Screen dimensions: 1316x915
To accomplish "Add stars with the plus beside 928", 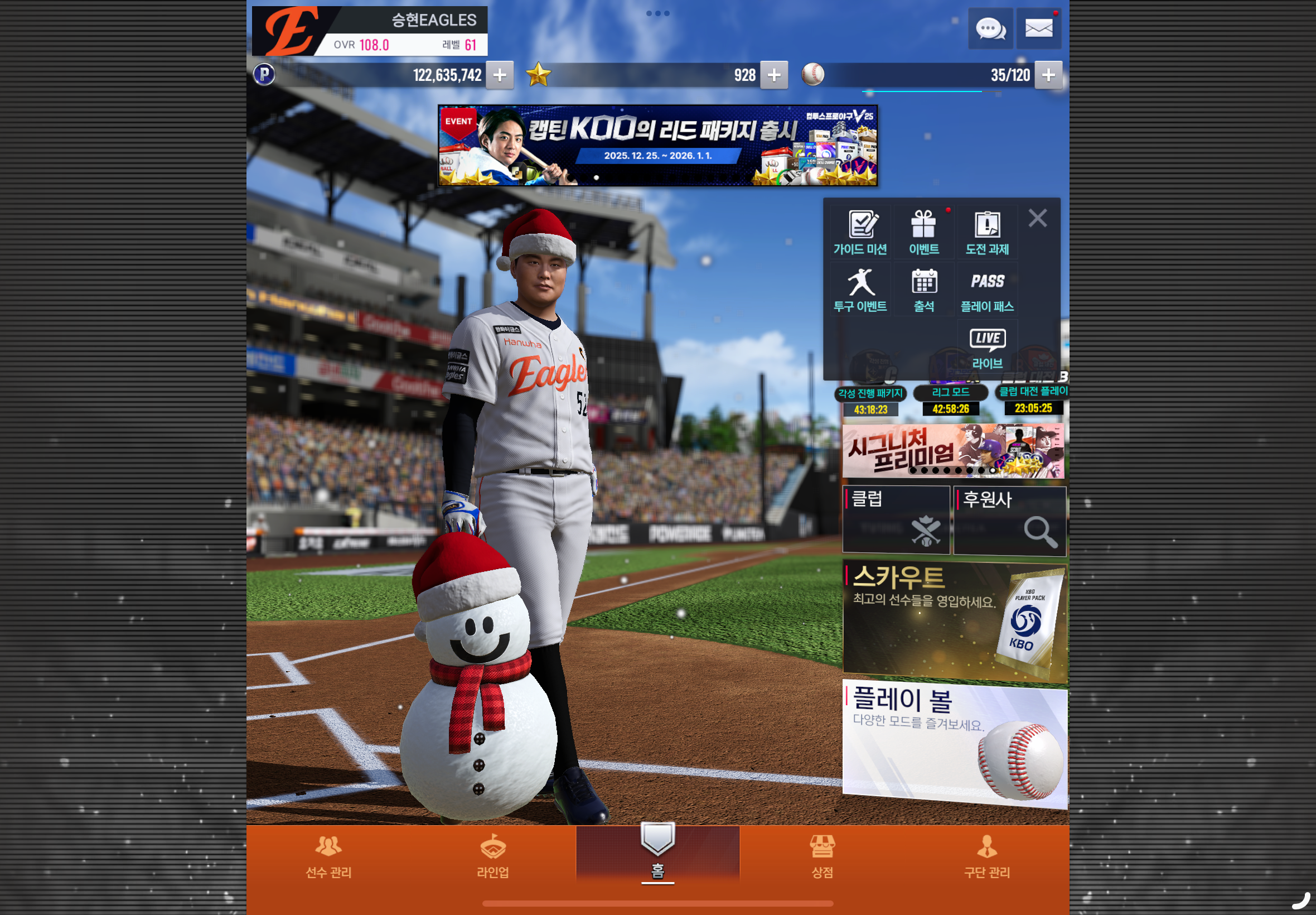I will (773, 75).
